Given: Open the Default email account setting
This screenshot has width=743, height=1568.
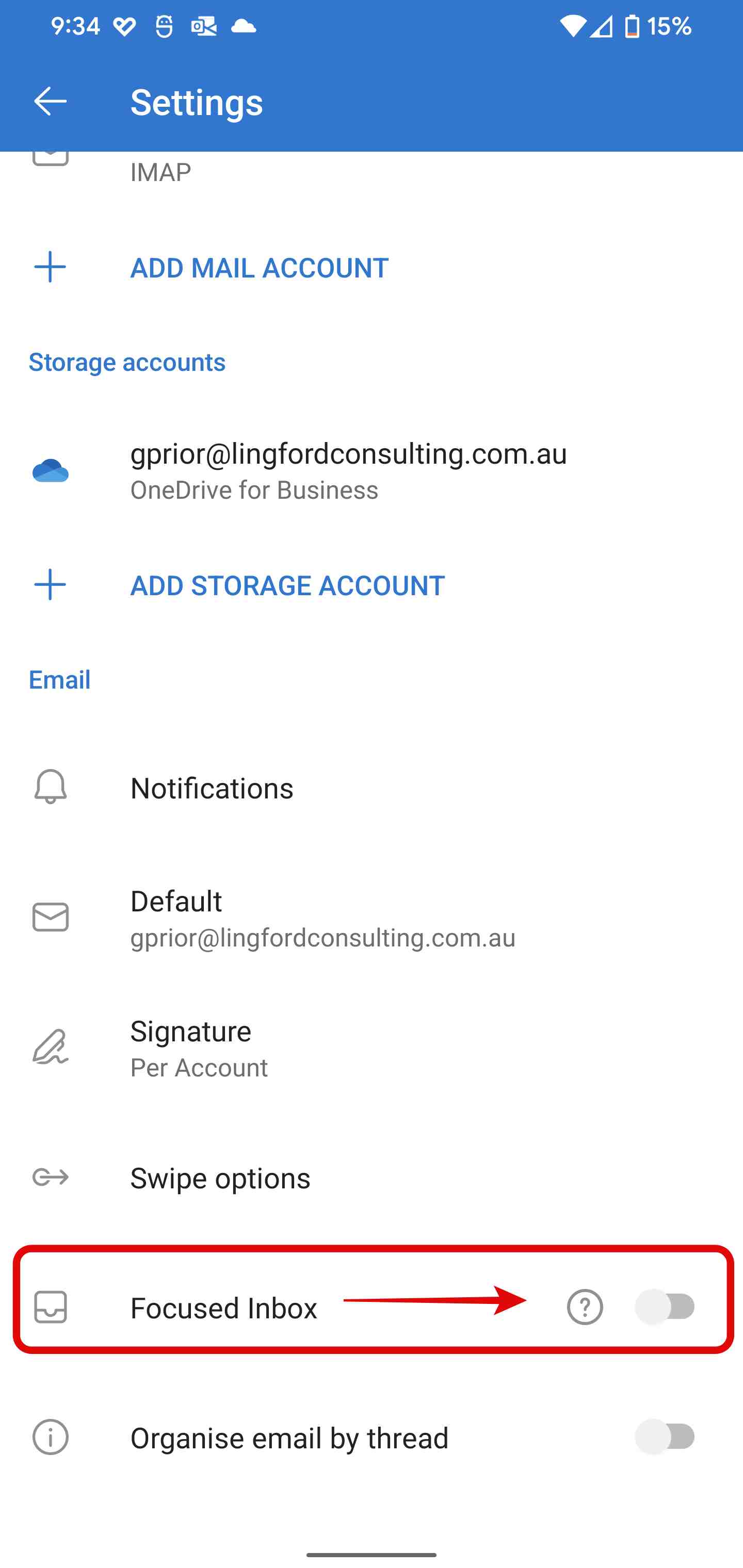Looking at the screenshot, I should [372, 917].
